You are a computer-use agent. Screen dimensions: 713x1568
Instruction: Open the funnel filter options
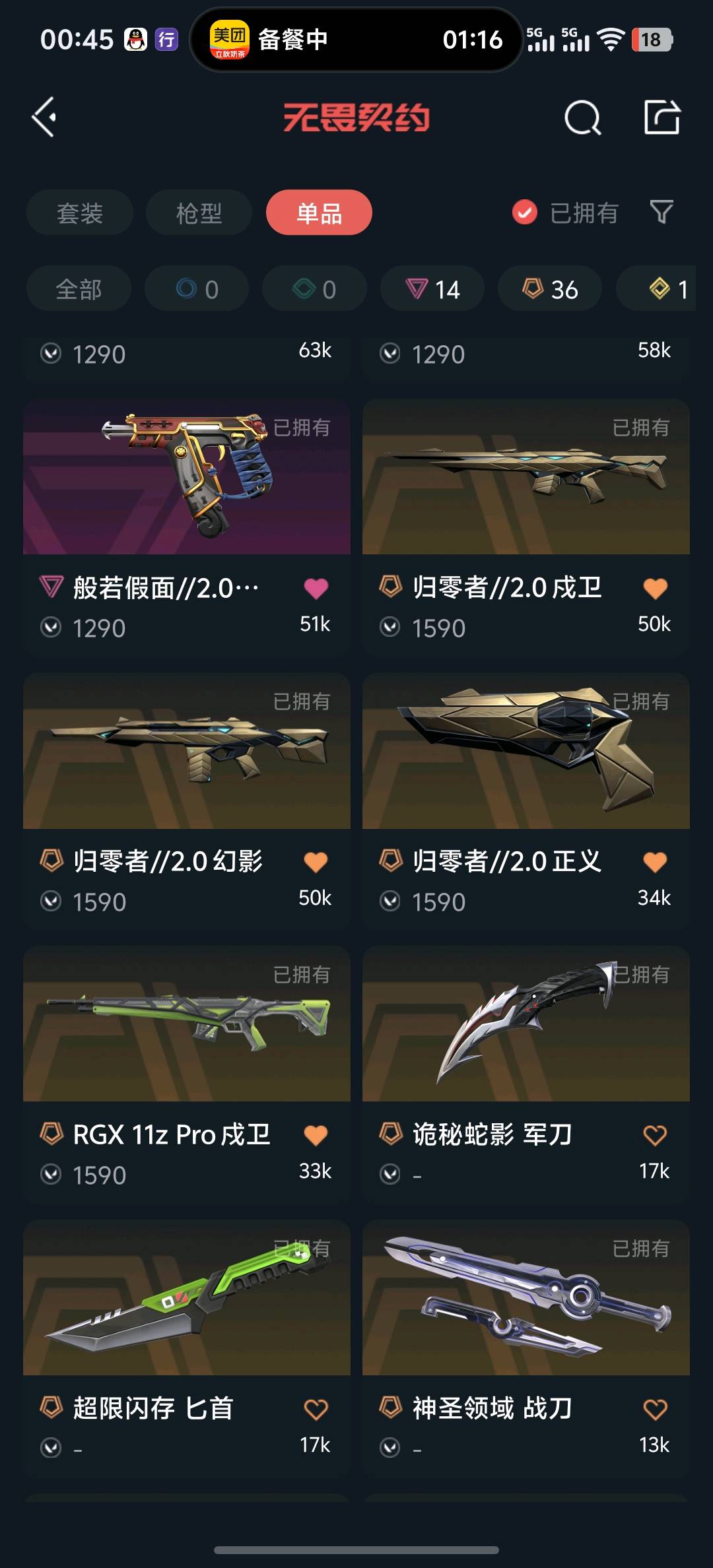pos(662,212)
